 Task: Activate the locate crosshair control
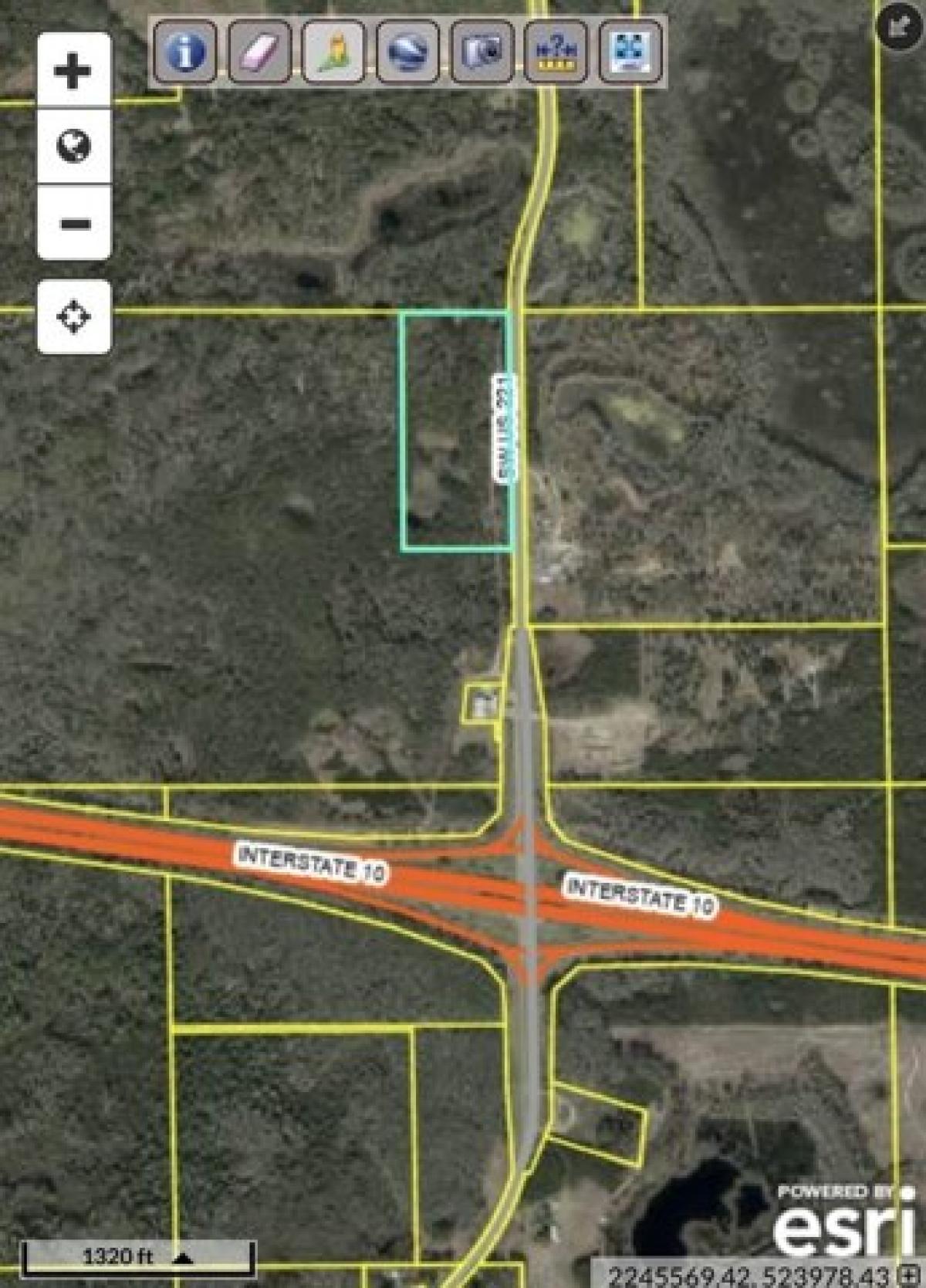pos(73,315)
